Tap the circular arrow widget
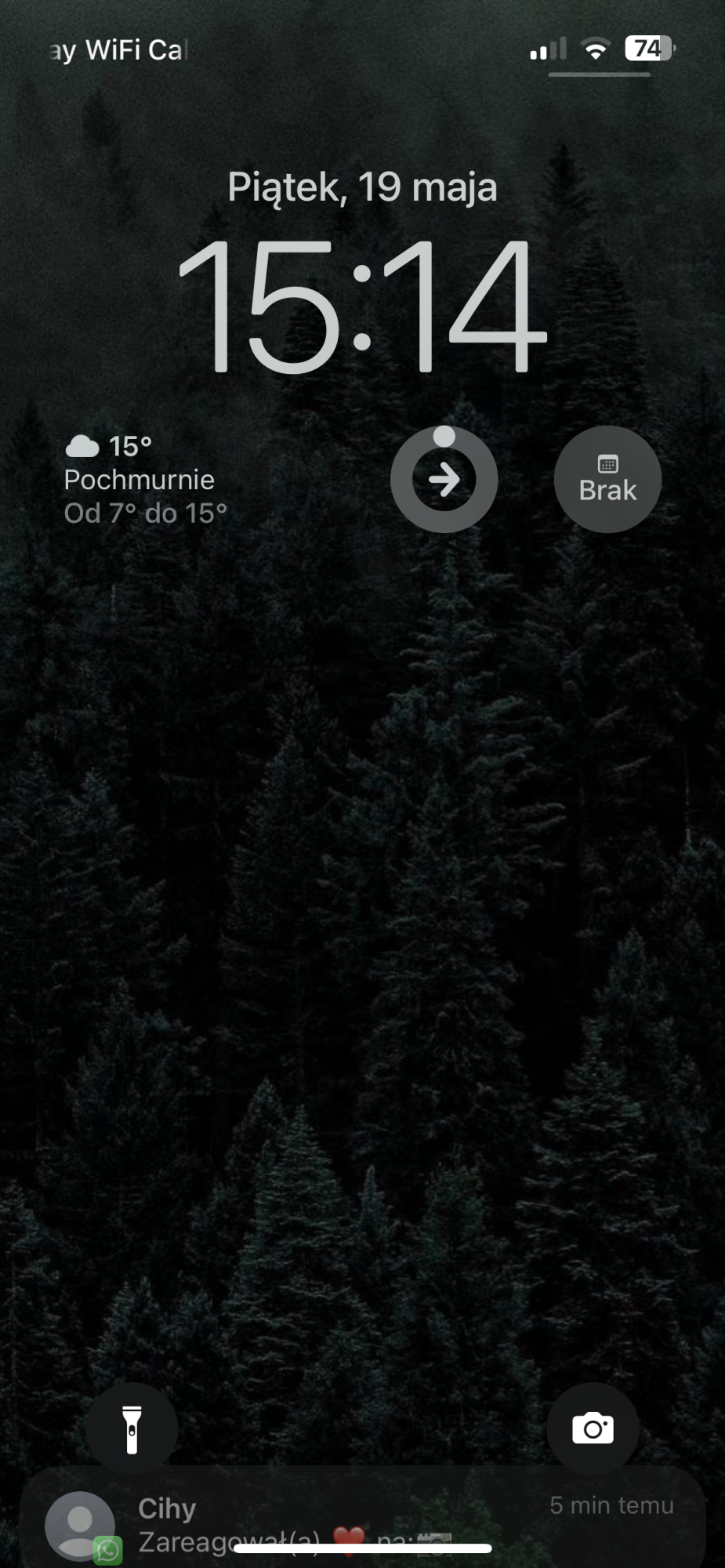This screenshot has height=1568, width=725. click(x=444, y=479)
